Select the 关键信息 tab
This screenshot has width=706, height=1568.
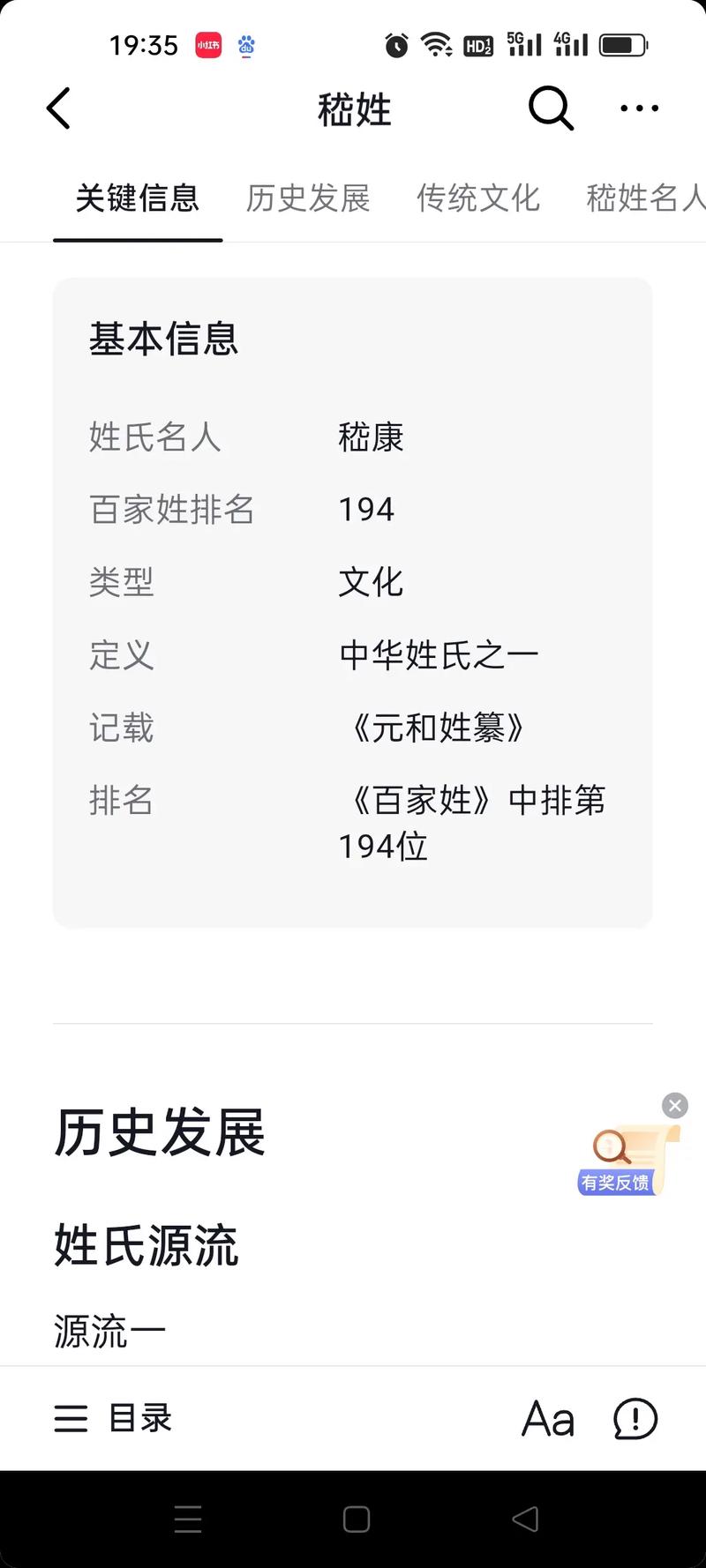click(x=138, y=198)
